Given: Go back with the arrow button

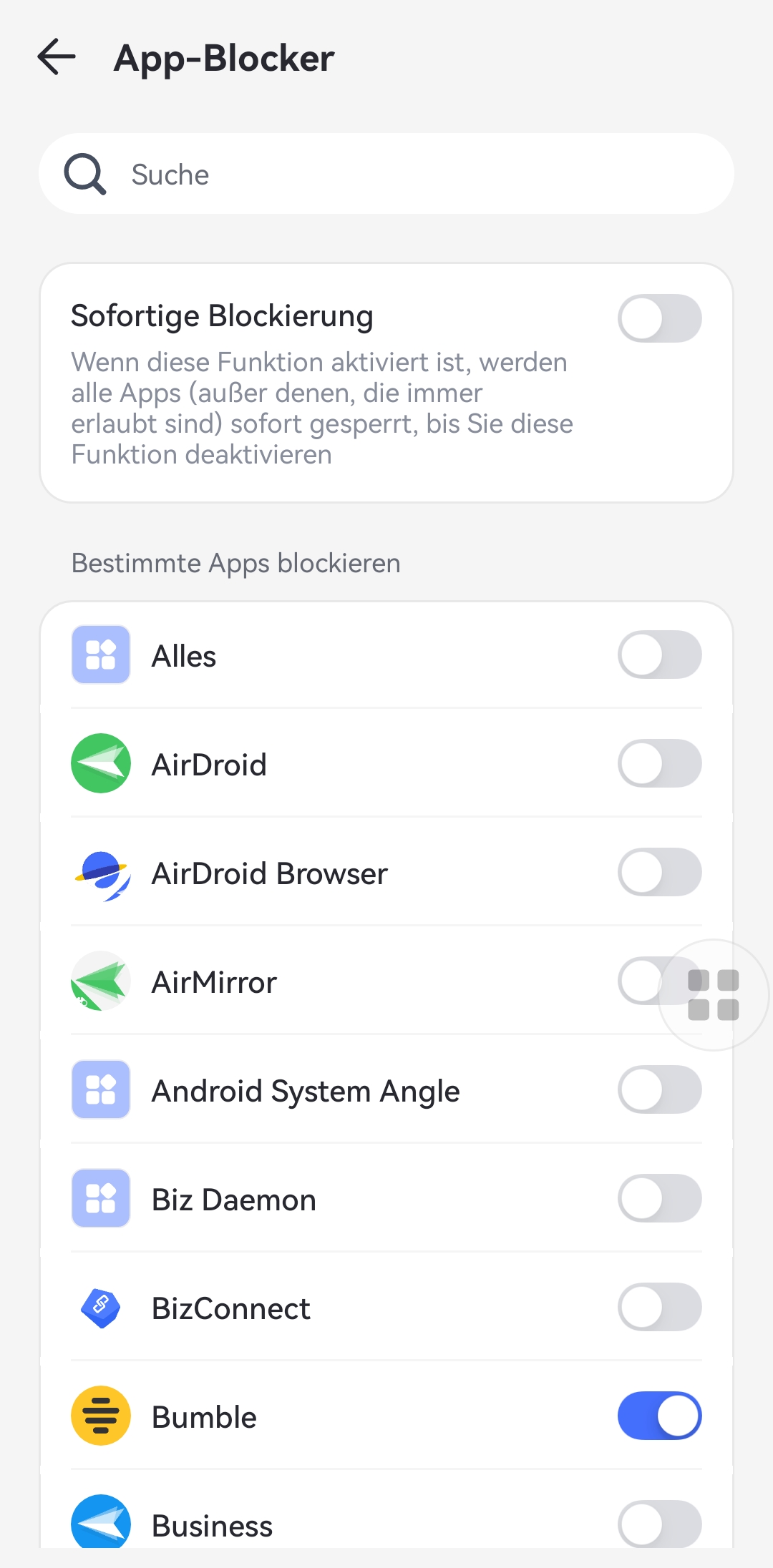Looking at the screenshot, I should 56,58.
